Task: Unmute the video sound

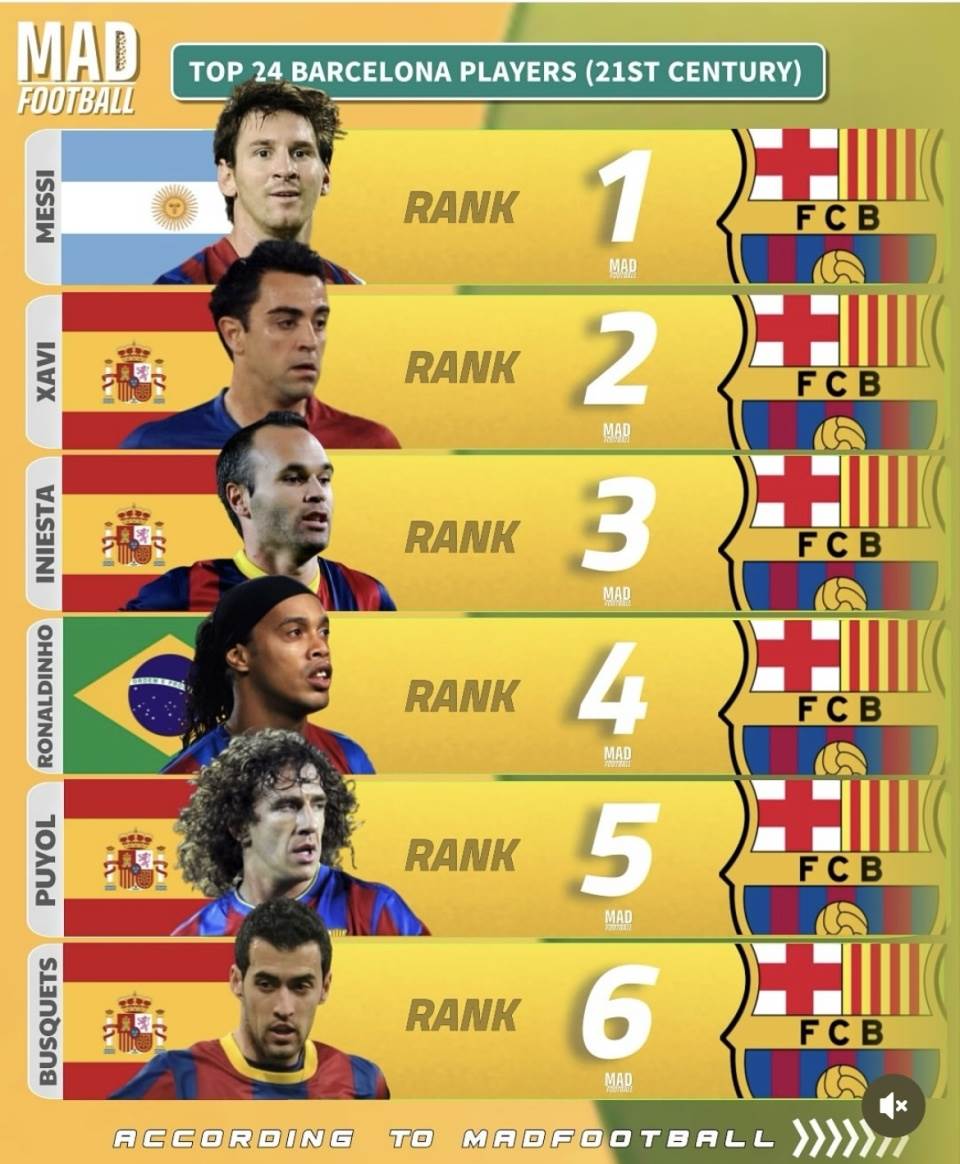Action: (x=893, y=1105)
